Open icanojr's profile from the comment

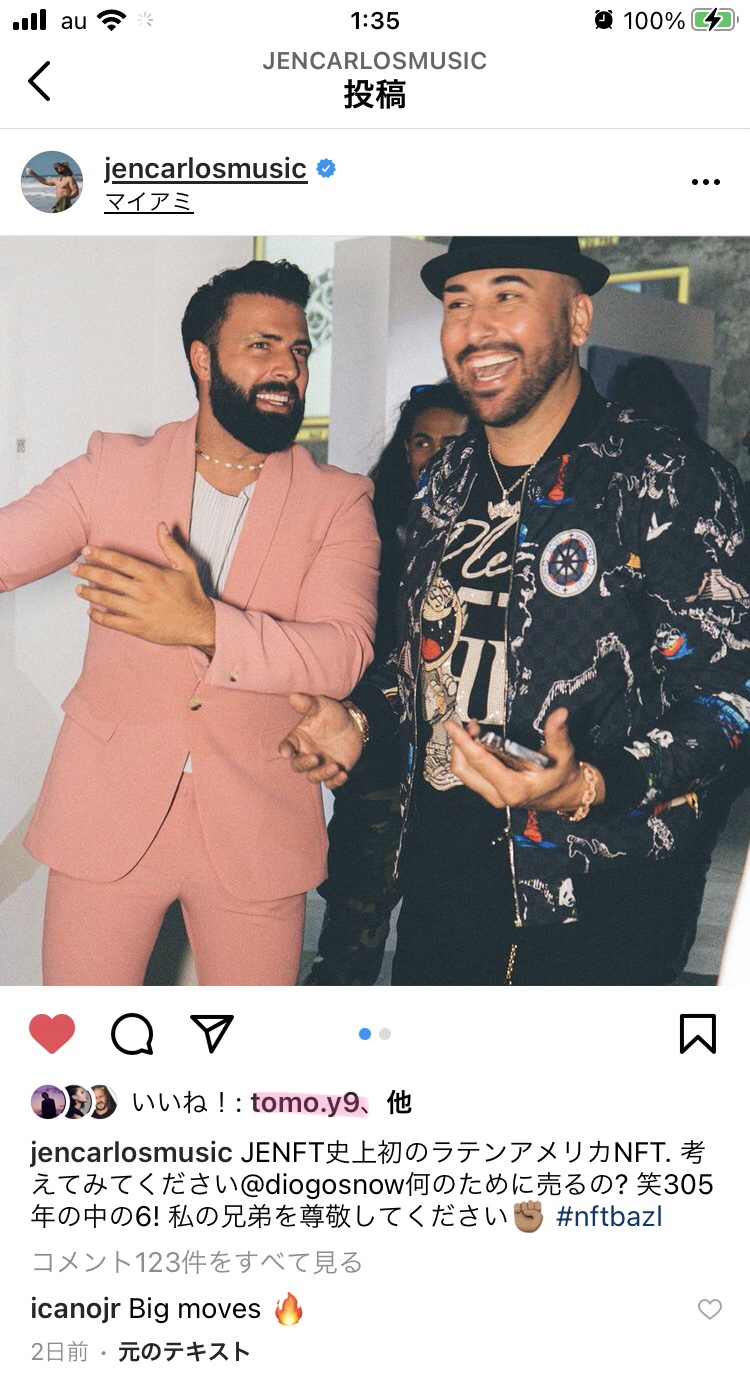(75, 1309)
